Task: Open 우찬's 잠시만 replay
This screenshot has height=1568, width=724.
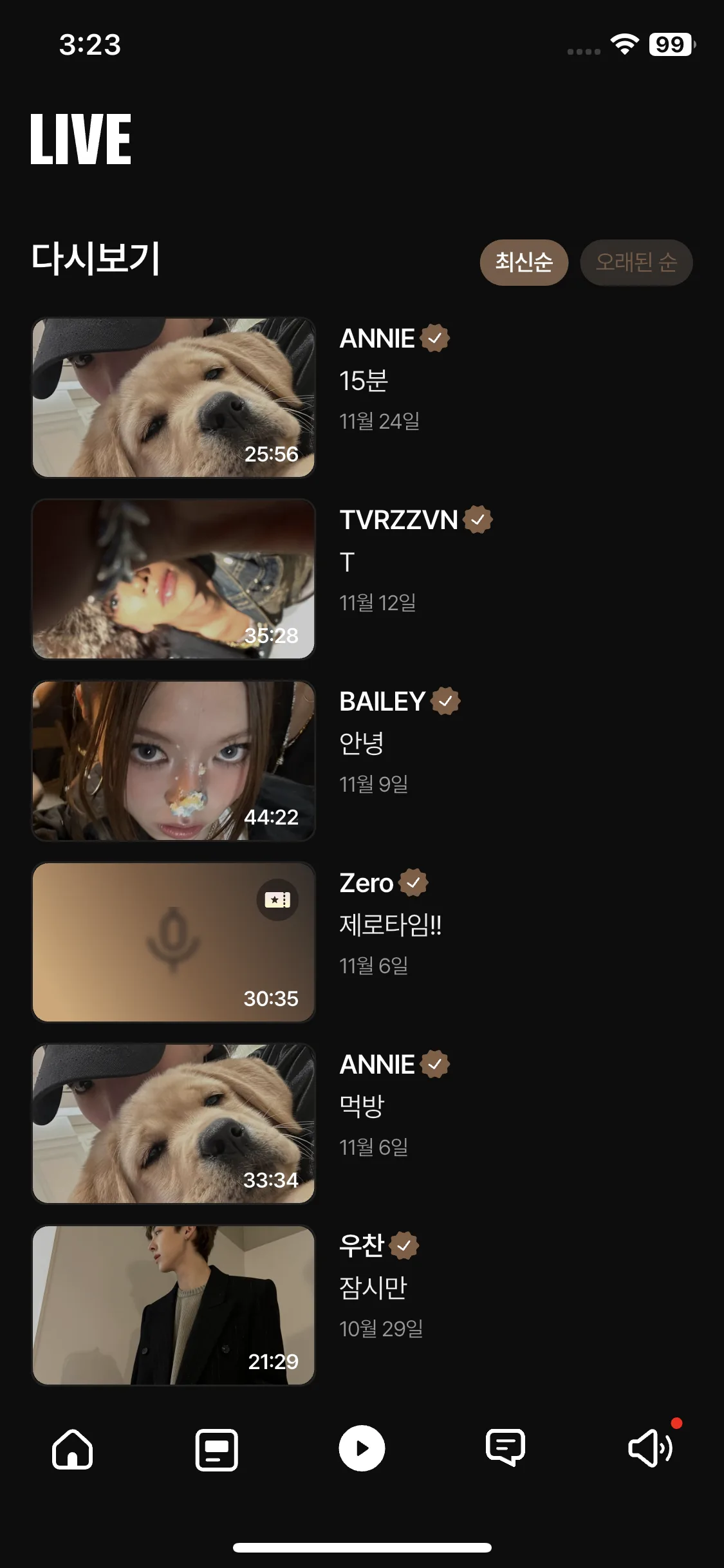Action: point(174,1305)
